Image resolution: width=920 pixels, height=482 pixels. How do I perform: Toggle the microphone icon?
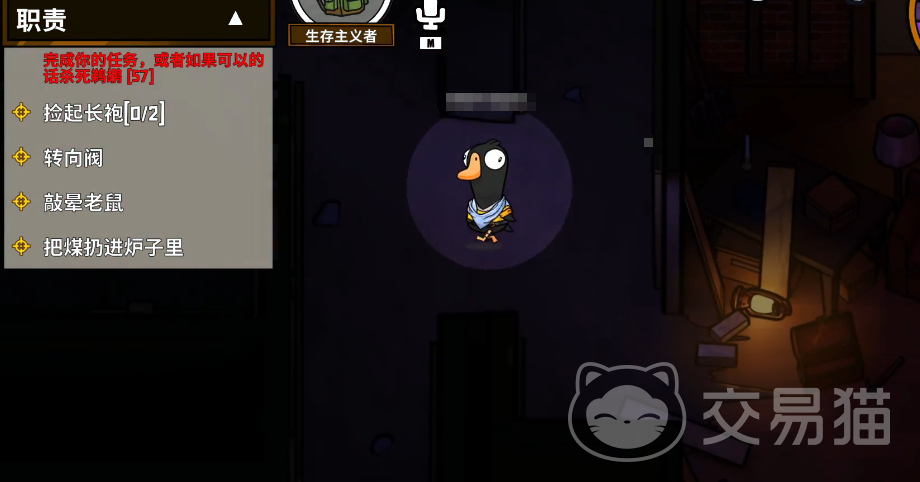click(430, 14)
